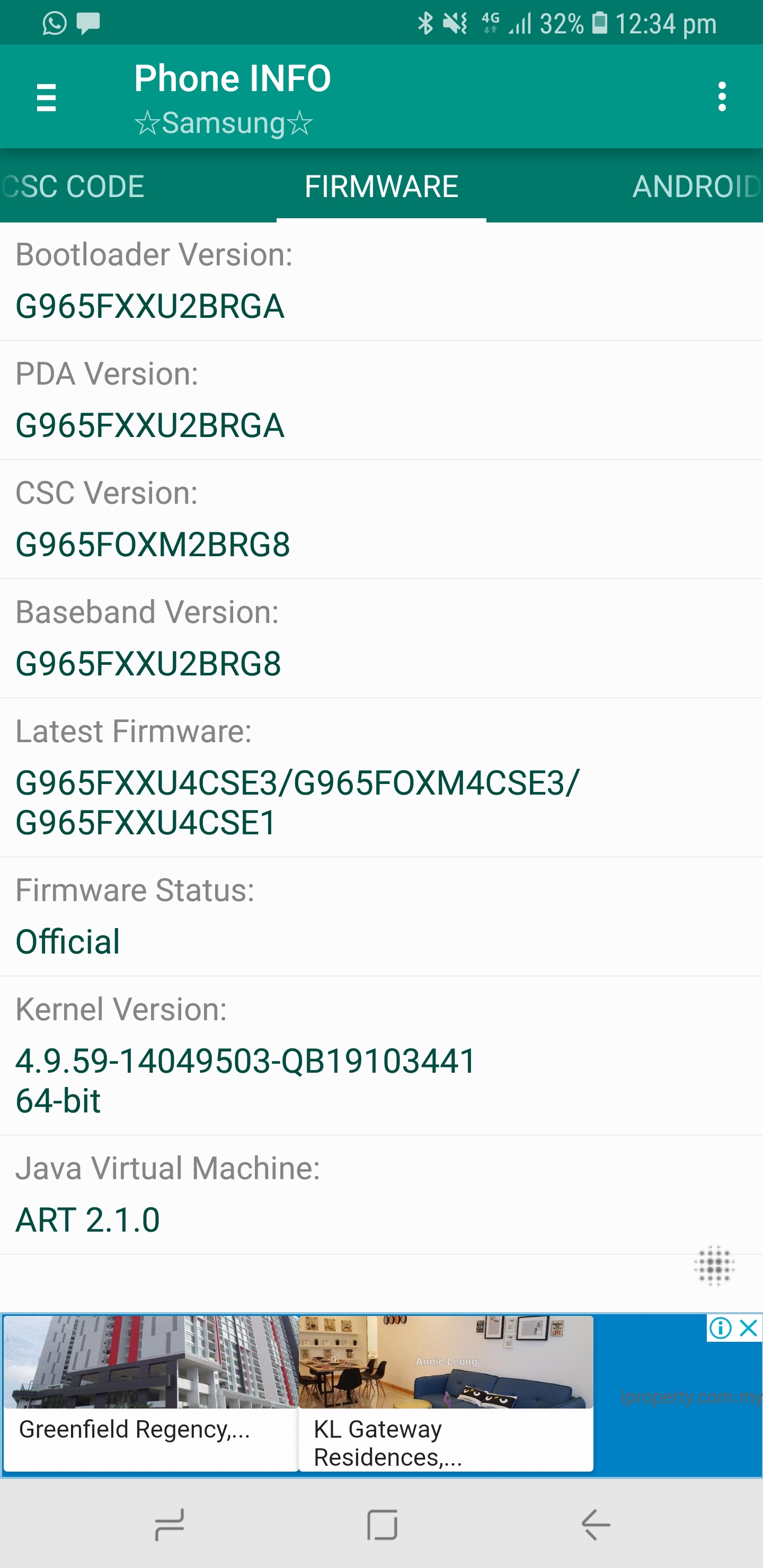Open the KL Gateway Residences ad
Image resolution: width=763 pixels, height=1568 pixels.
pyautogui.click(x=446, y=1393)
